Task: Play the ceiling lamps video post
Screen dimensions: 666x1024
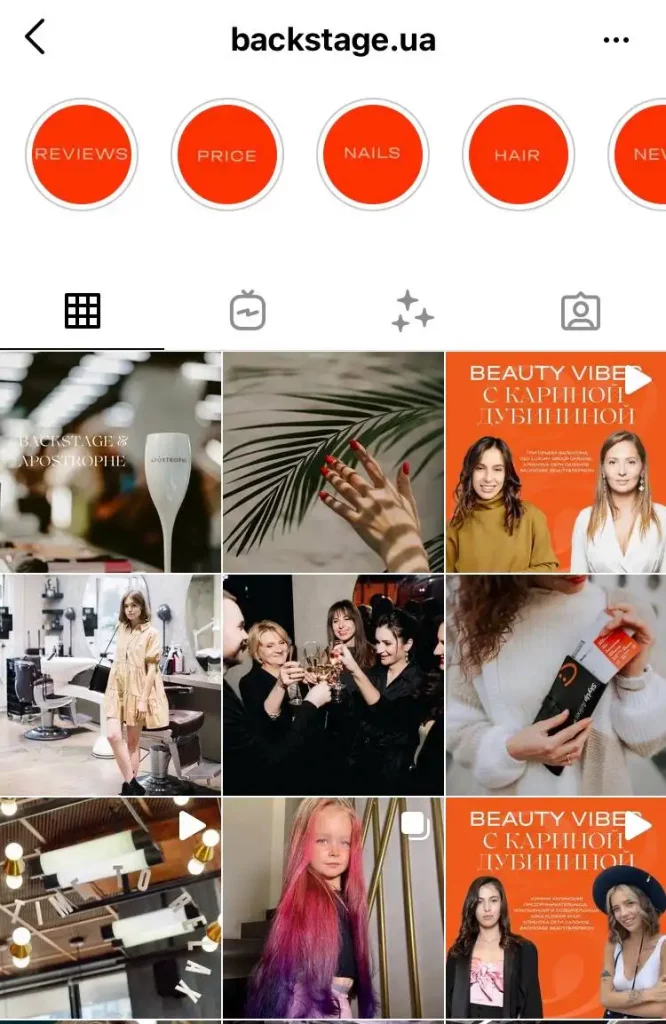Action: pos(110,907)
